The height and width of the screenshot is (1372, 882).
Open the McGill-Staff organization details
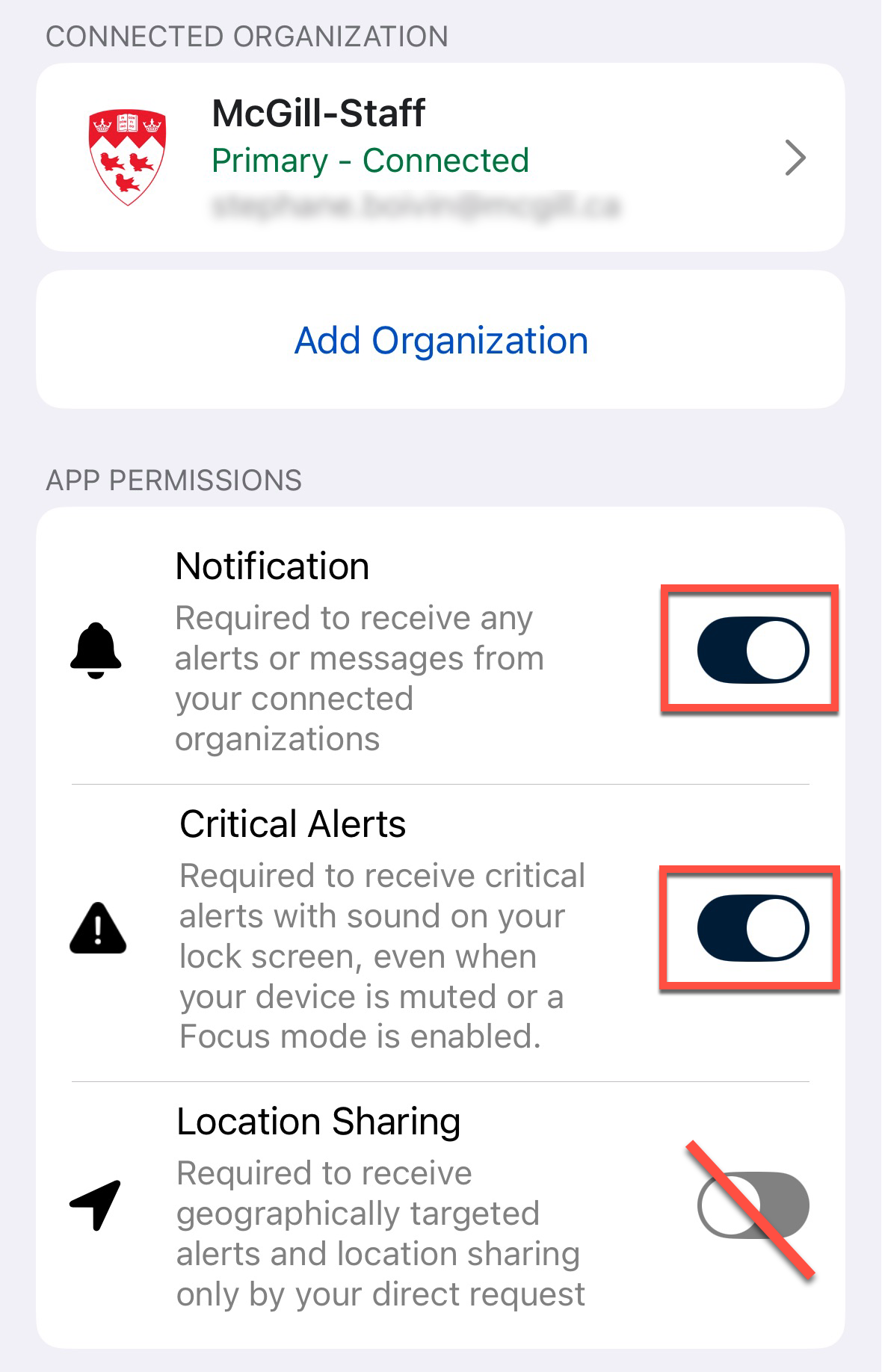click(440, 158)
